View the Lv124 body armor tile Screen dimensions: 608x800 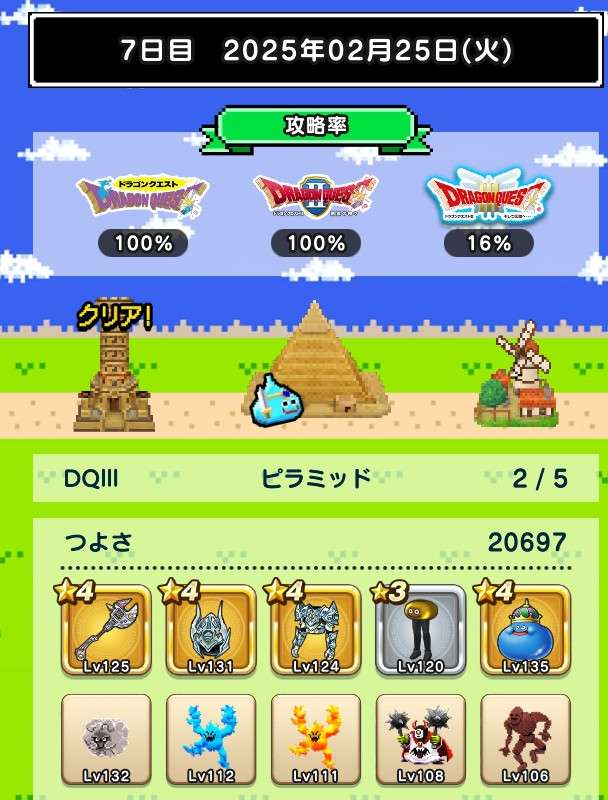316,631
